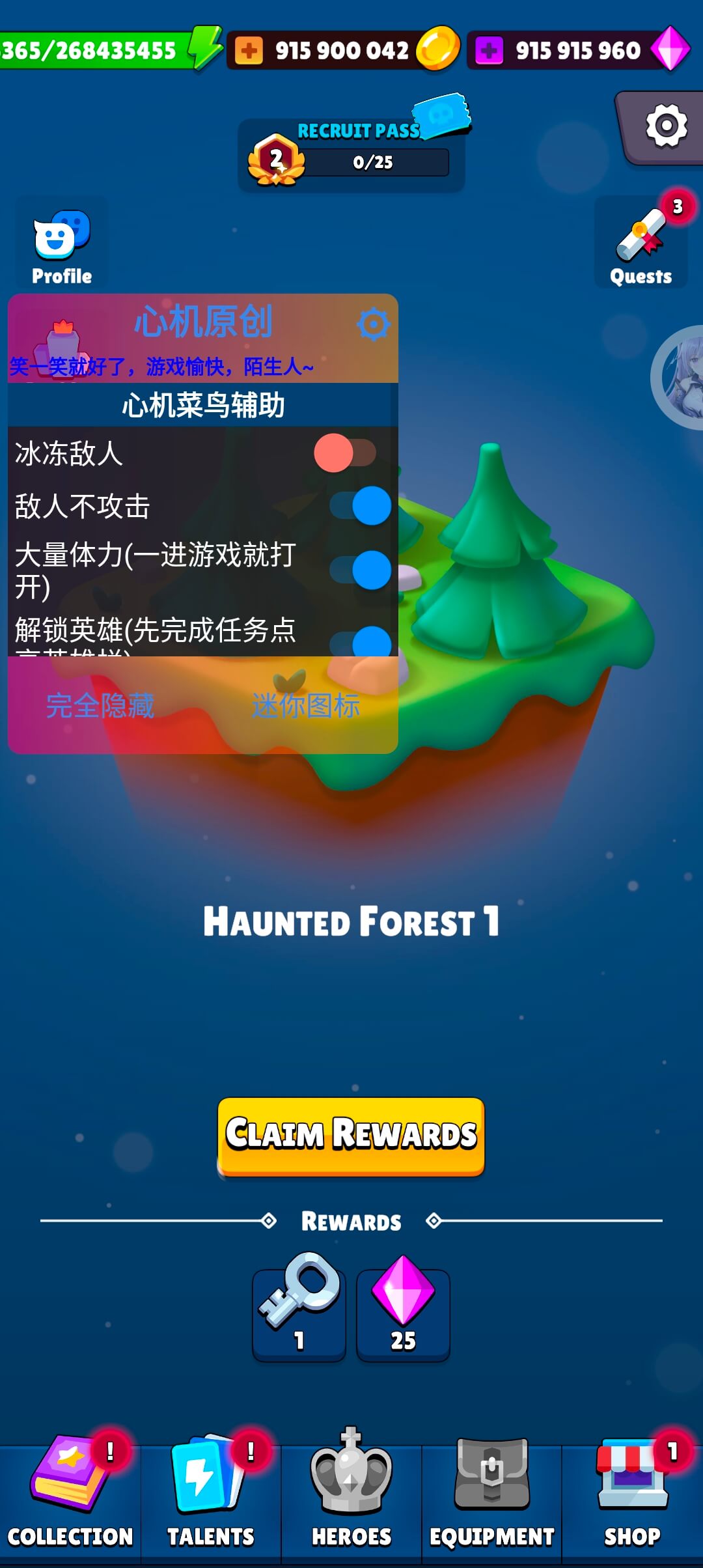This screenshot has width=703, height=1568.
Task: Tap the orange plus to add coins
Action: tap(249, 50)
